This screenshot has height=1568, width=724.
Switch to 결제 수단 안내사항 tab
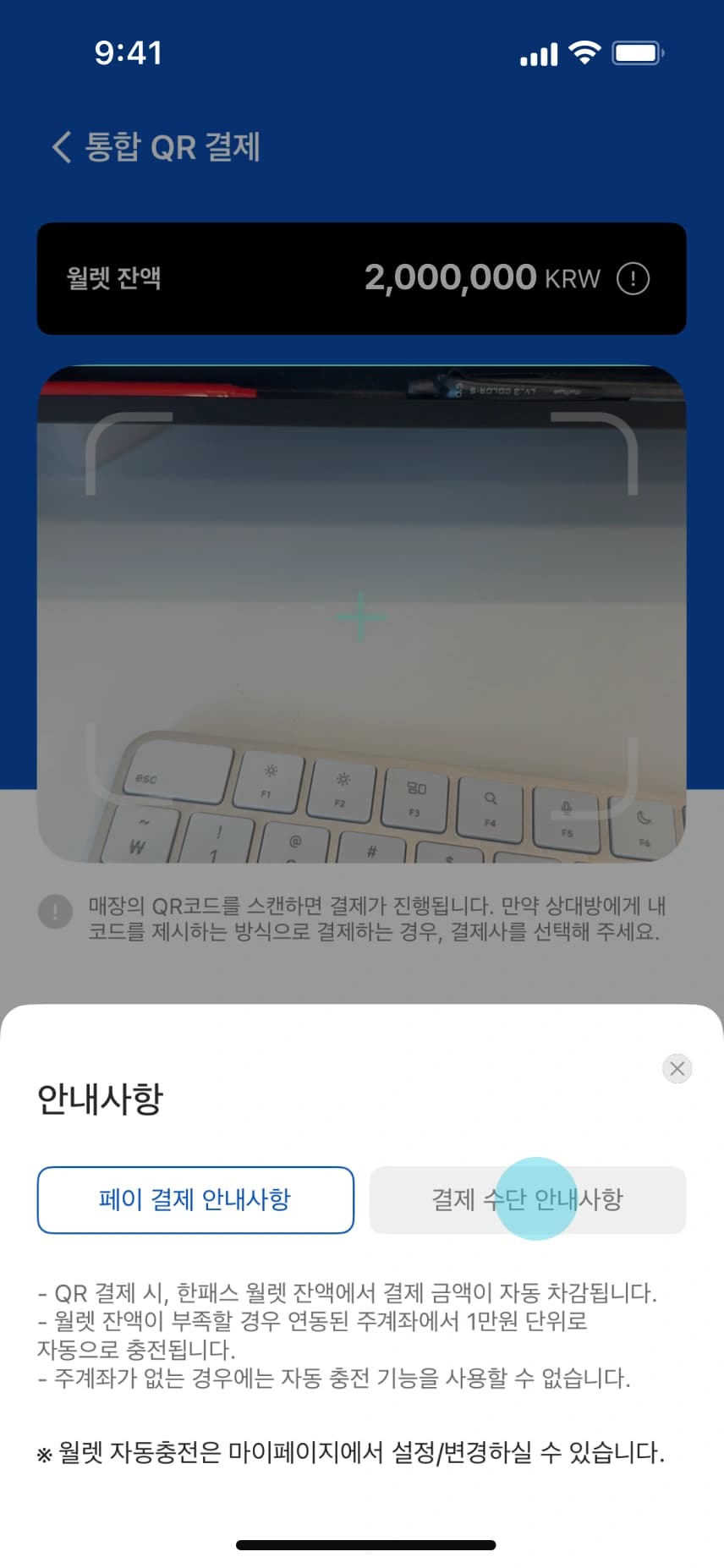(x=527, y=1199)
